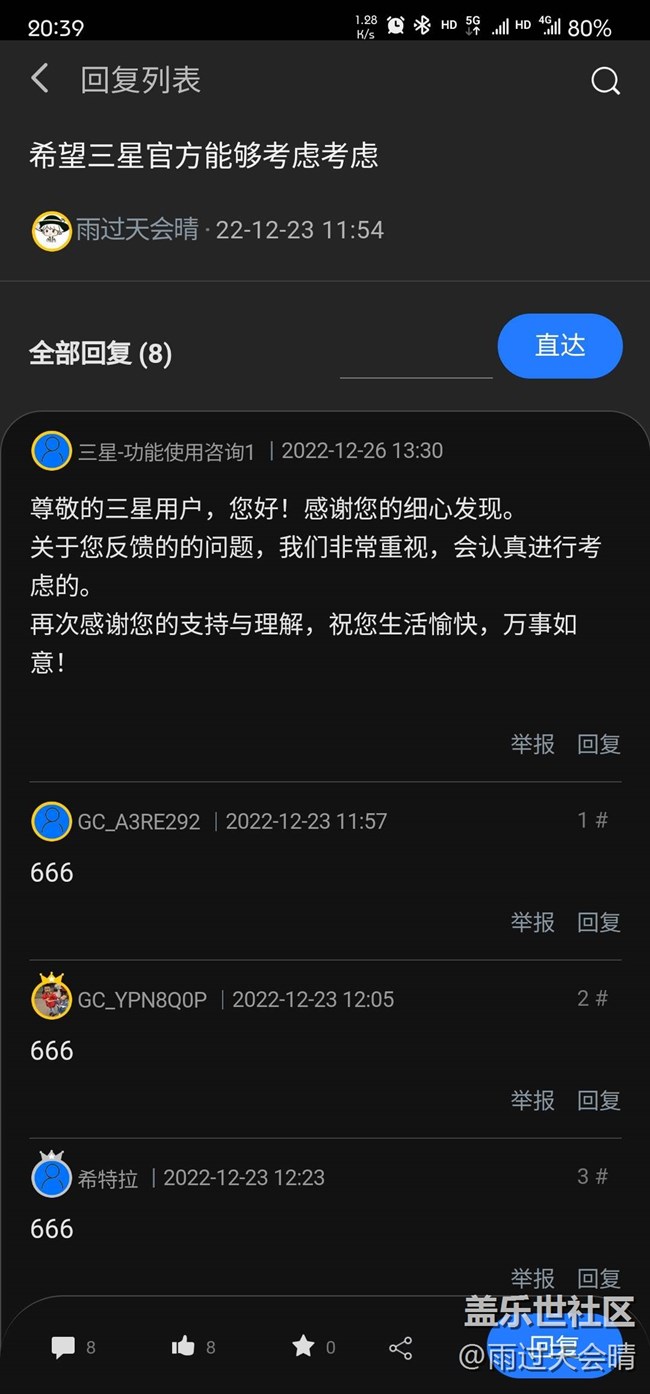Reply to 三星-功能使用咨询1's comment
The height and width of the screenshot is (1394, 650).
[x=599, y=744]
